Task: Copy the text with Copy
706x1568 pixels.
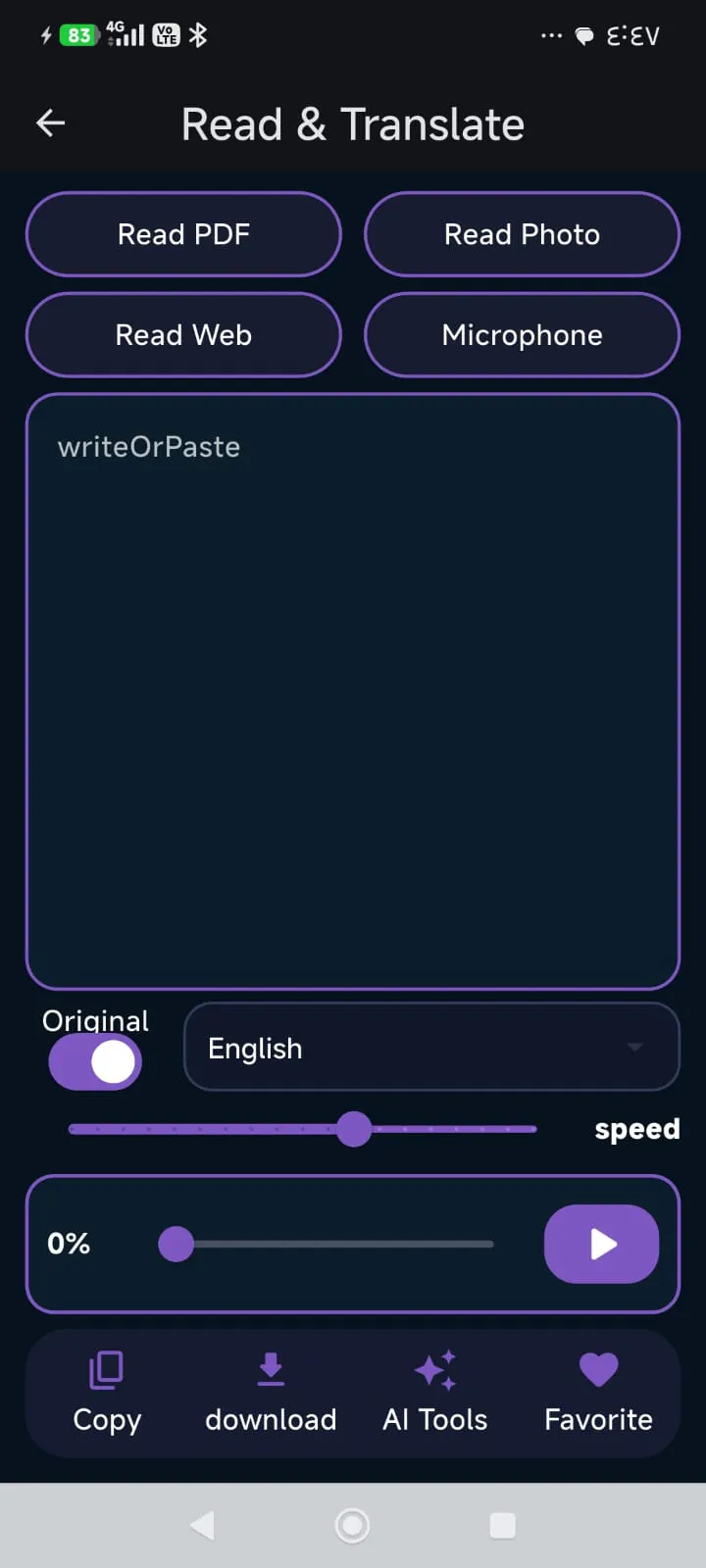Action: click(107, 1394)
